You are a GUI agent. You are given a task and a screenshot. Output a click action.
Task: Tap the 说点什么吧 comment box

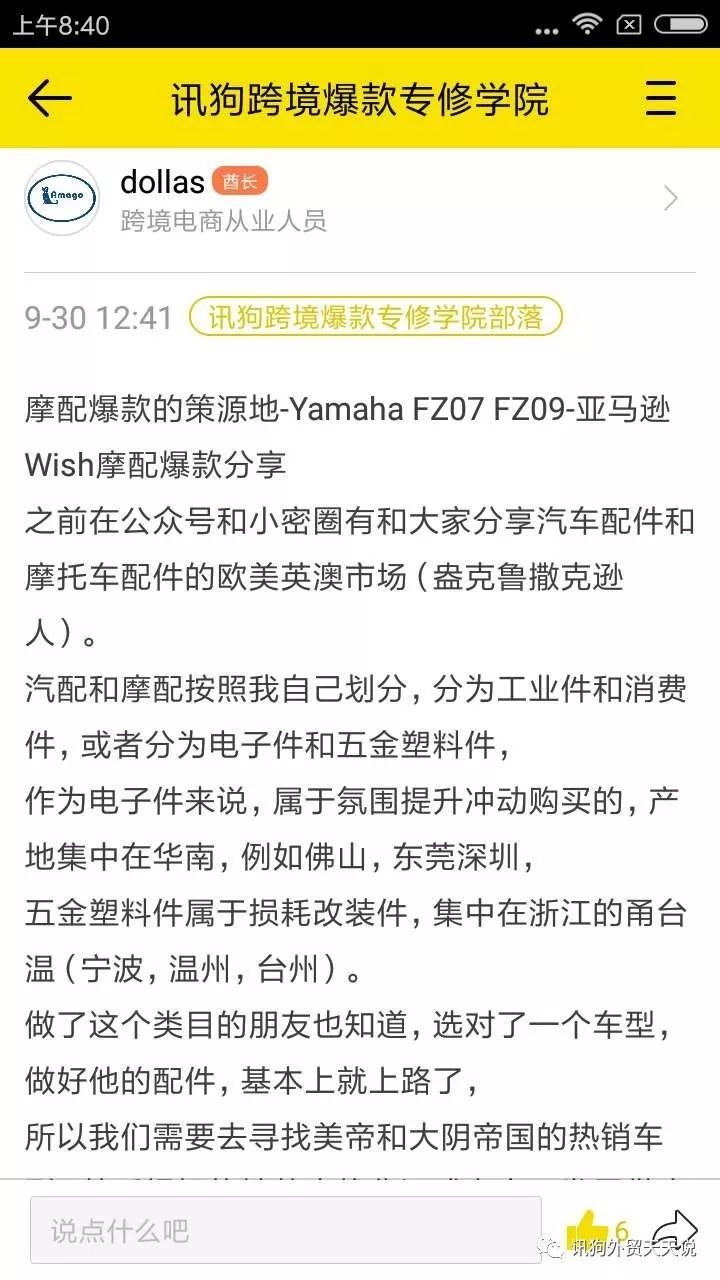(286, 1230)
